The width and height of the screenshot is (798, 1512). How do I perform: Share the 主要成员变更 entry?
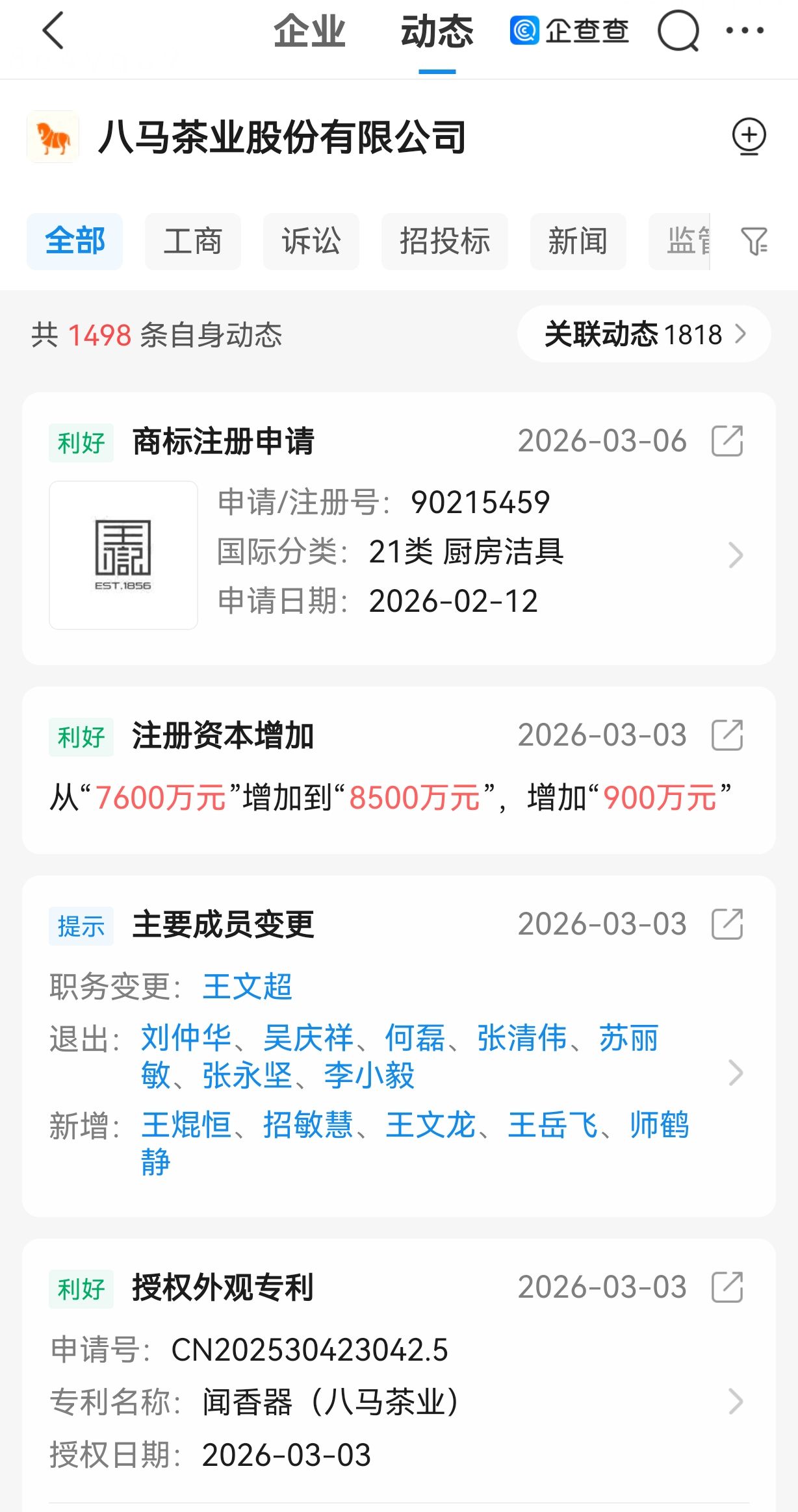[x=727, y=924]
